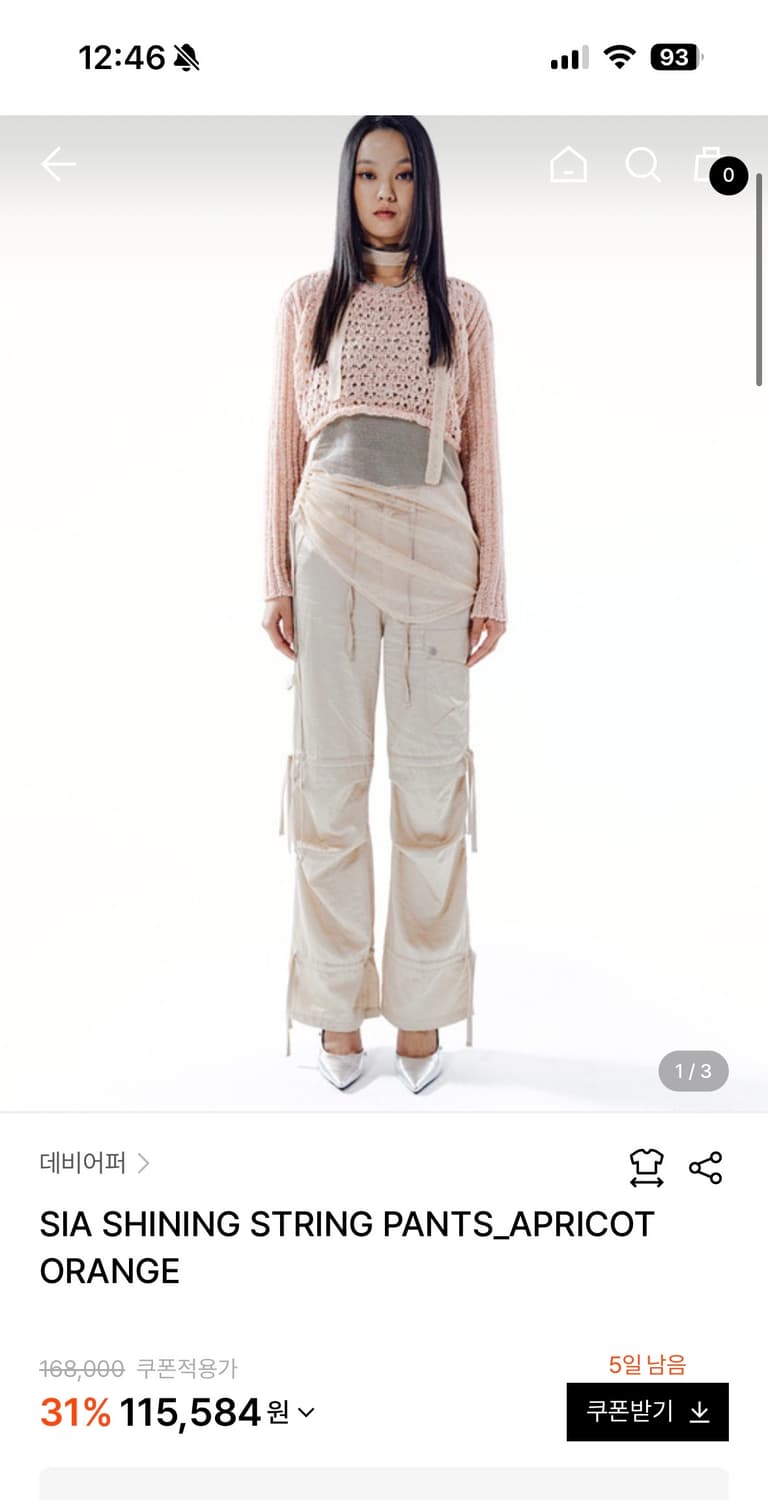Open the product photo of the model

384,613
